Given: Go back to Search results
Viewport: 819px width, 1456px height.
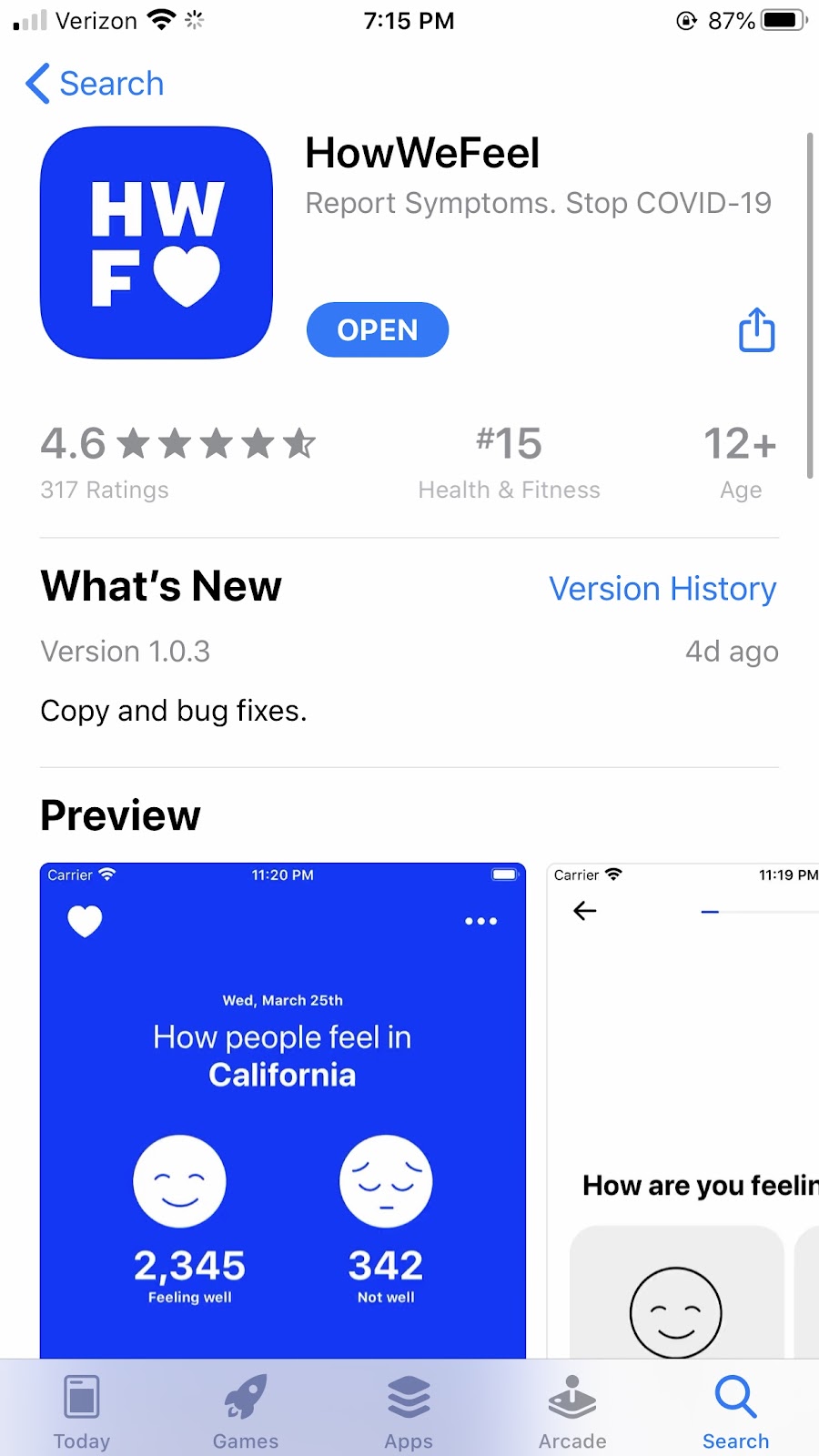Looking at the screenshot, I should [x=95, y=84].
